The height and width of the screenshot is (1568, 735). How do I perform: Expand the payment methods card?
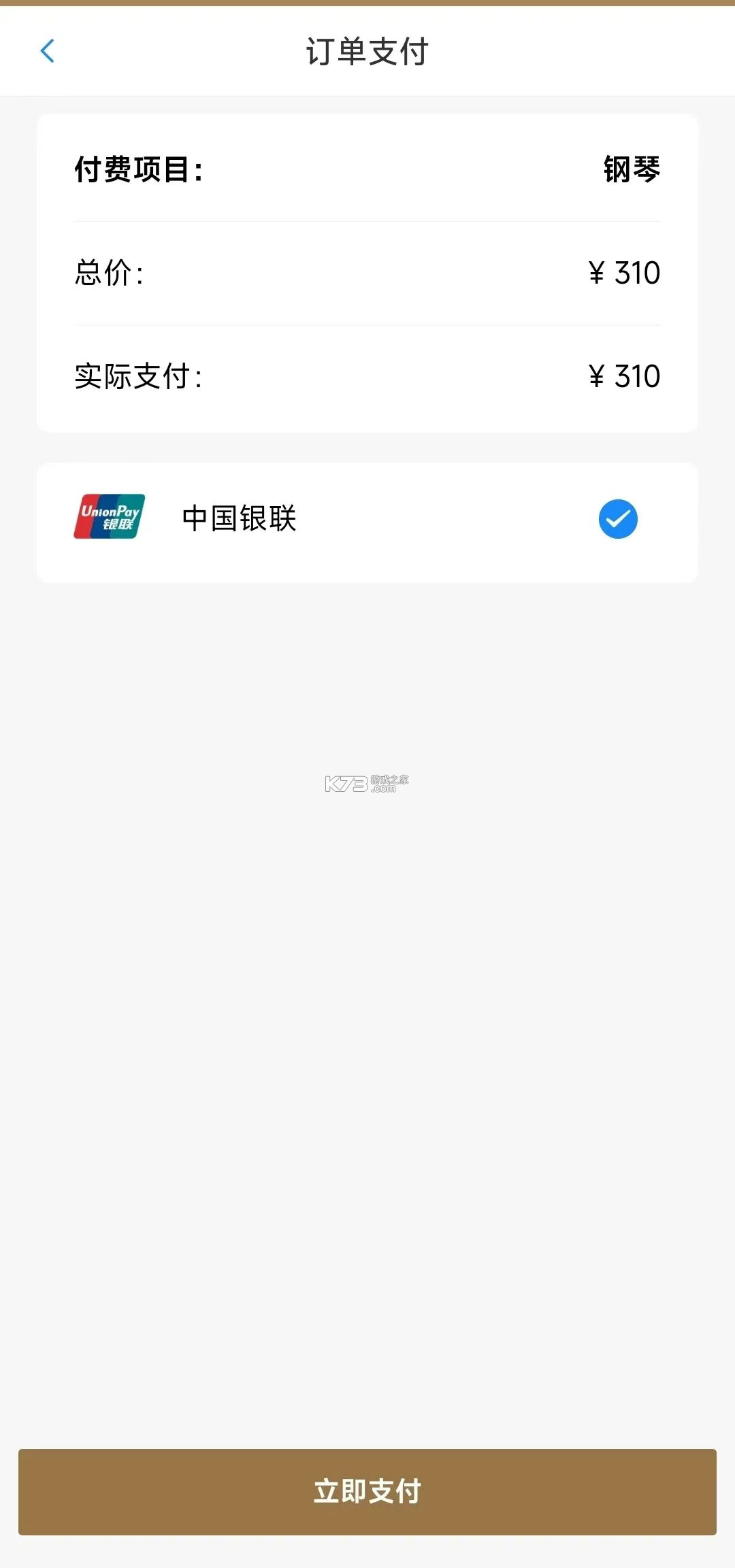pyautogui.click(x=367, y=518)
